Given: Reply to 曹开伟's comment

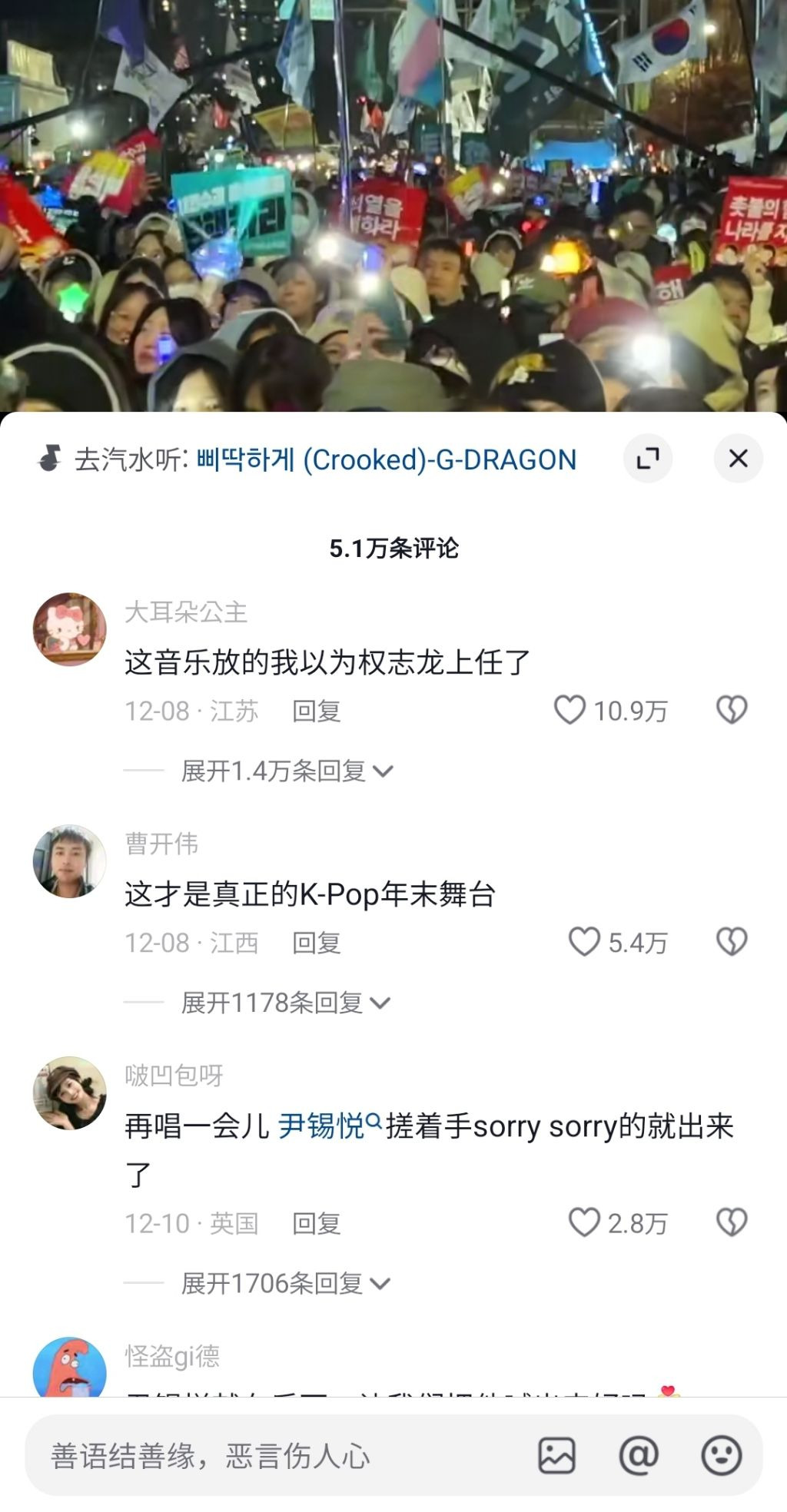Looking at the screenshot, I should [x=316, y=943].
